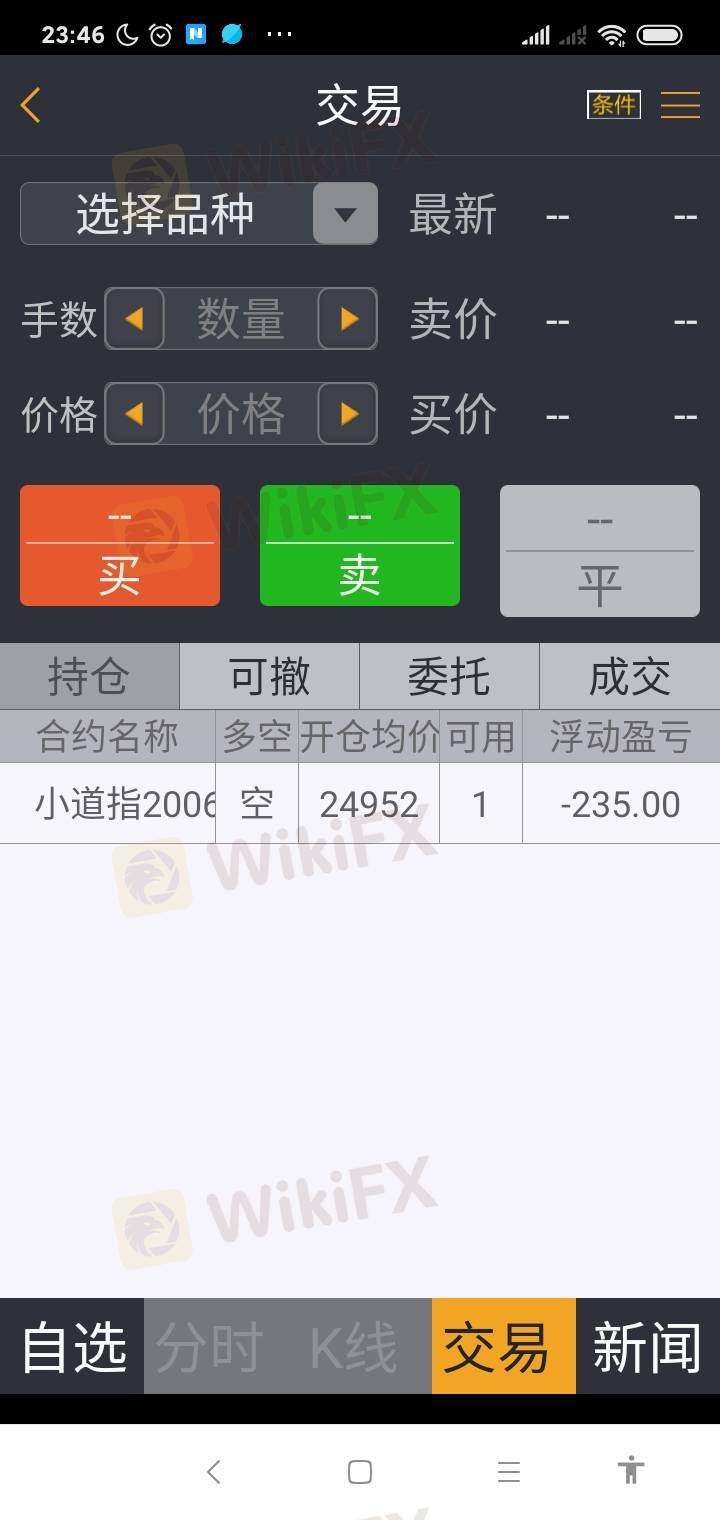This screenshot has width=720, height=1520.
Task: Switch to the 委托 tab
Action: pyautogui.click(x=449, y=677)
